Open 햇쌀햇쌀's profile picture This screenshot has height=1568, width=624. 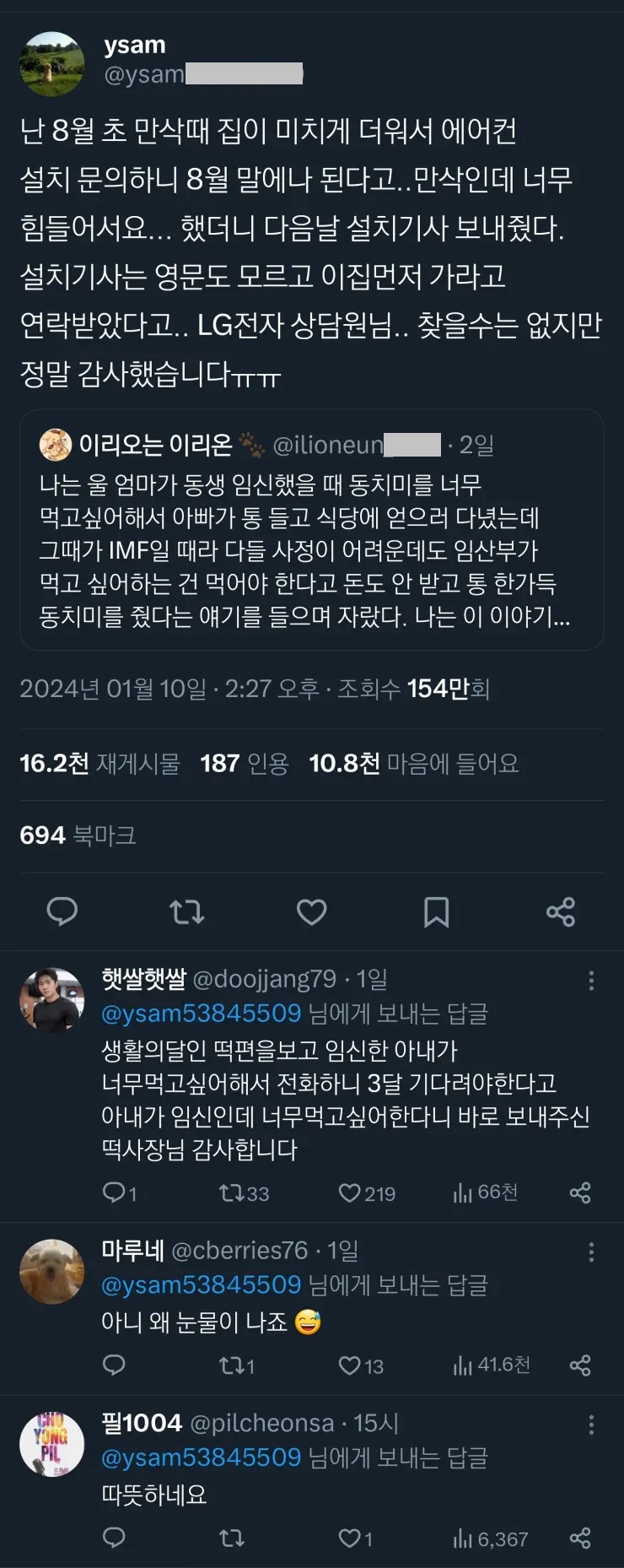click(x=51, y=999)
